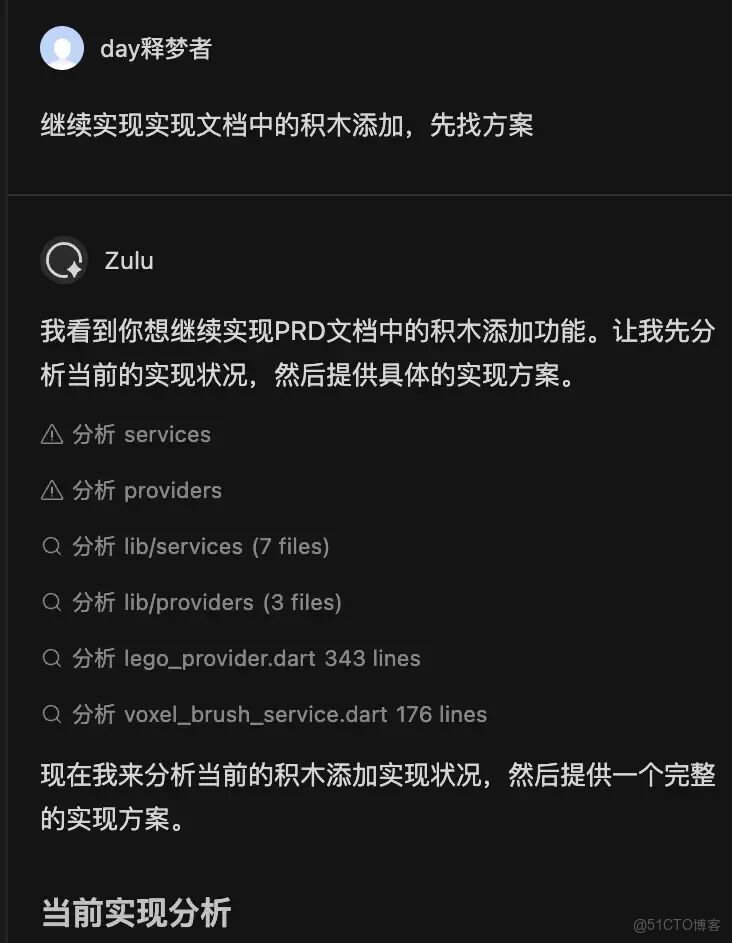Click the warning icon beside 分析 services
The height and width of the screenshot is (943, 732).
click(x=51, y=434)
